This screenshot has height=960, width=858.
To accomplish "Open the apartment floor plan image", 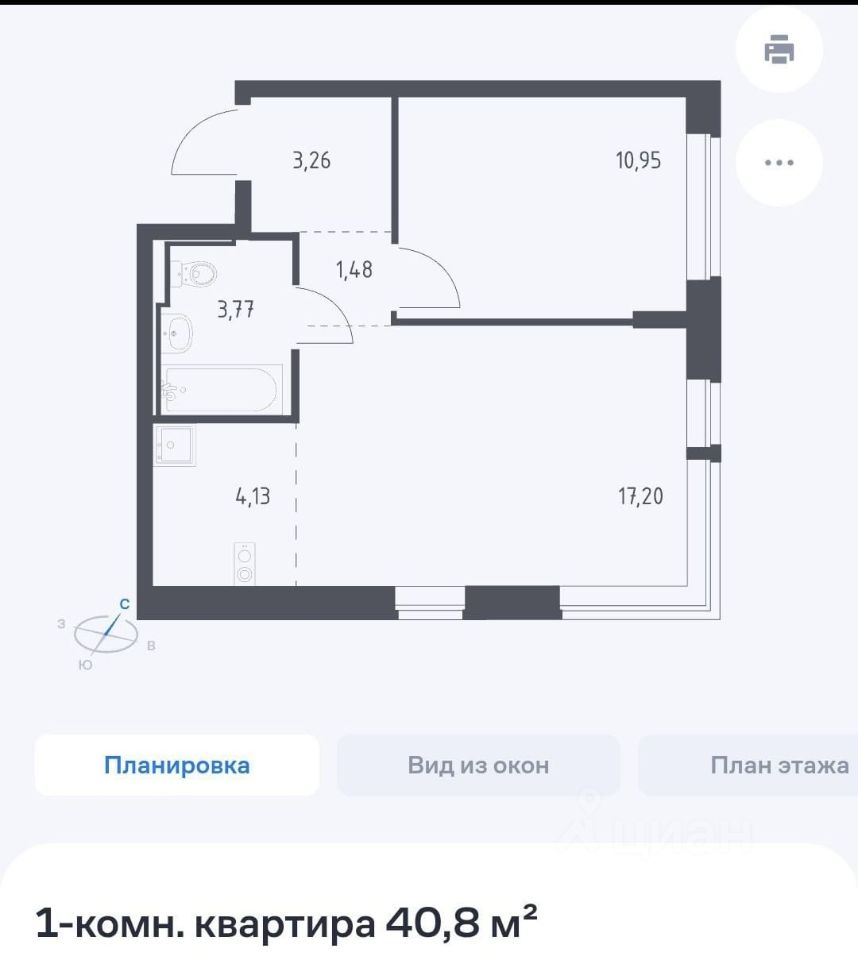I will (x=430, y=350).
